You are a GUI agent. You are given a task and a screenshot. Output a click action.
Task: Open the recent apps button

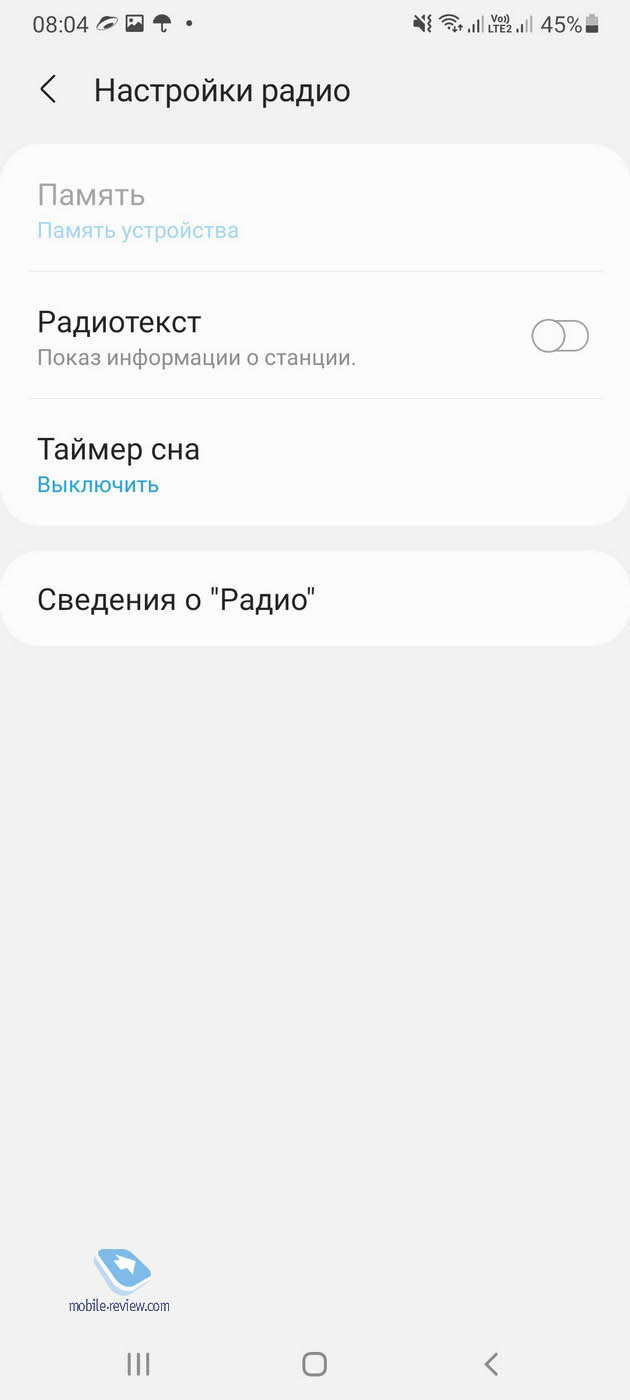tap(139, 1363)
